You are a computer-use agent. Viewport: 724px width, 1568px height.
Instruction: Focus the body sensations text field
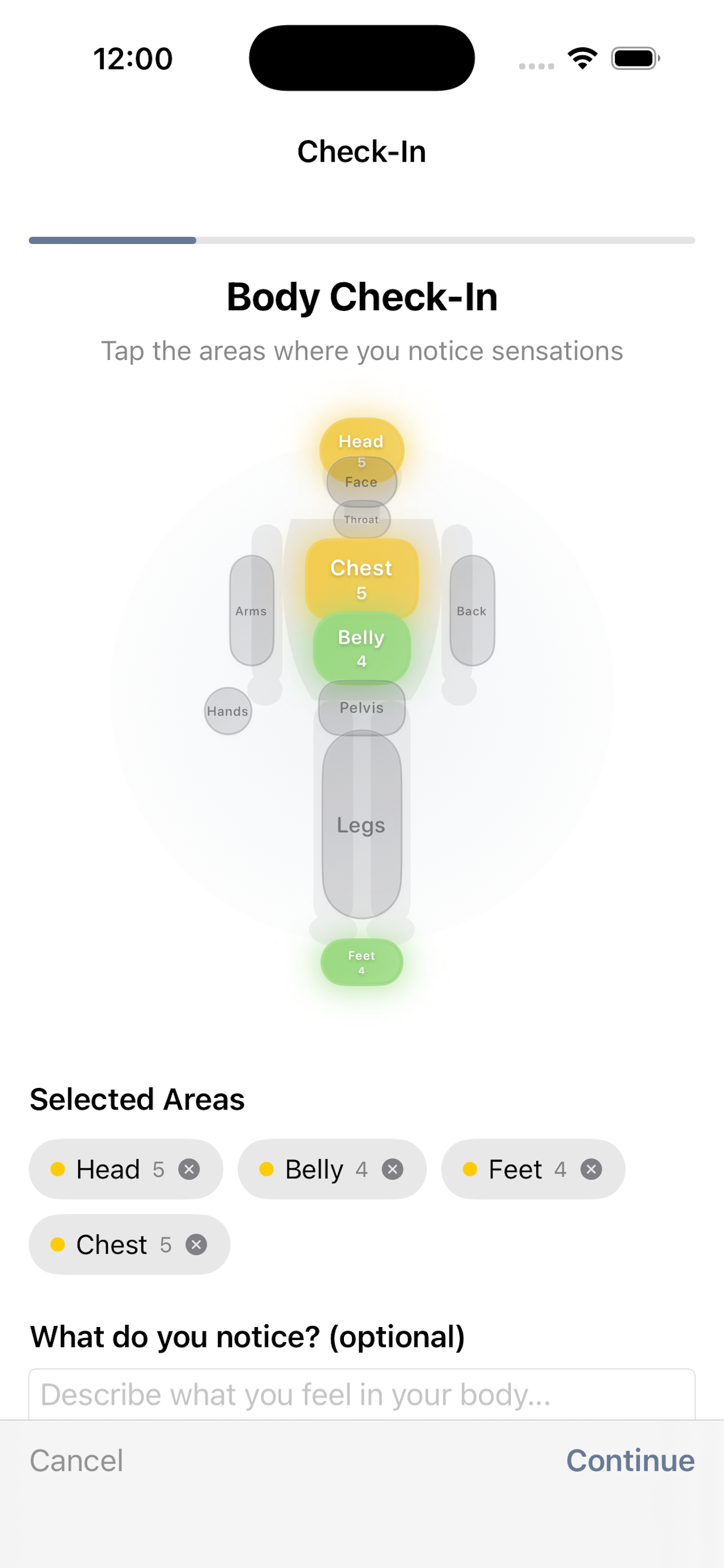point(361,1395)
